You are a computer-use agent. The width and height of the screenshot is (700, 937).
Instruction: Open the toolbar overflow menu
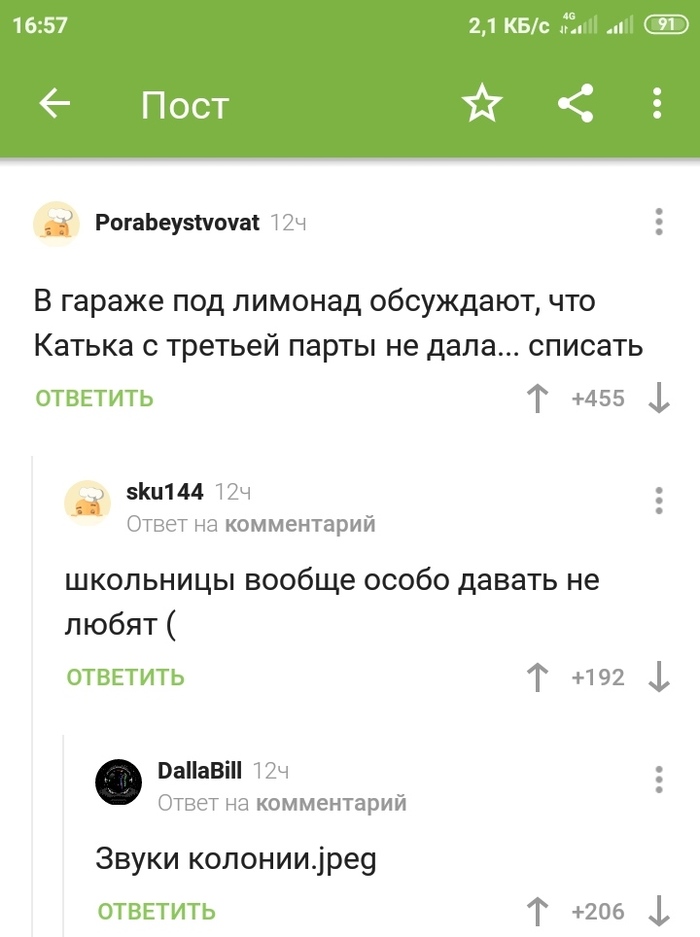(657, 104)
